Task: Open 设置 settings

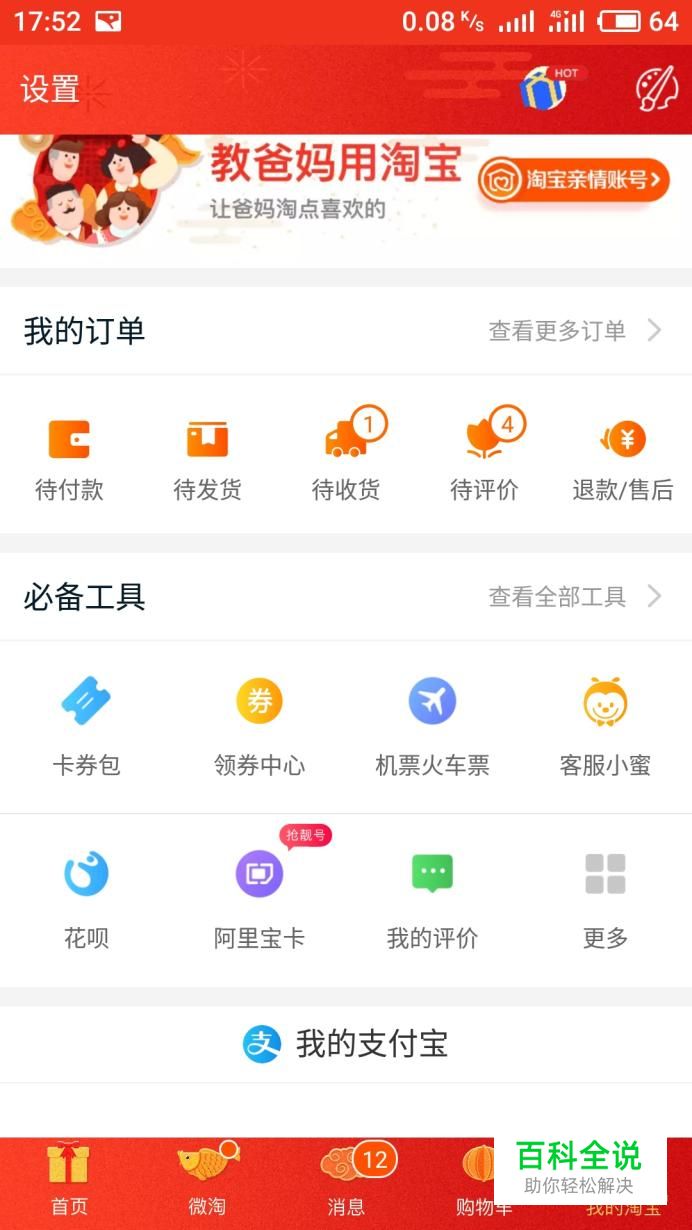Action: pos(50,90)
